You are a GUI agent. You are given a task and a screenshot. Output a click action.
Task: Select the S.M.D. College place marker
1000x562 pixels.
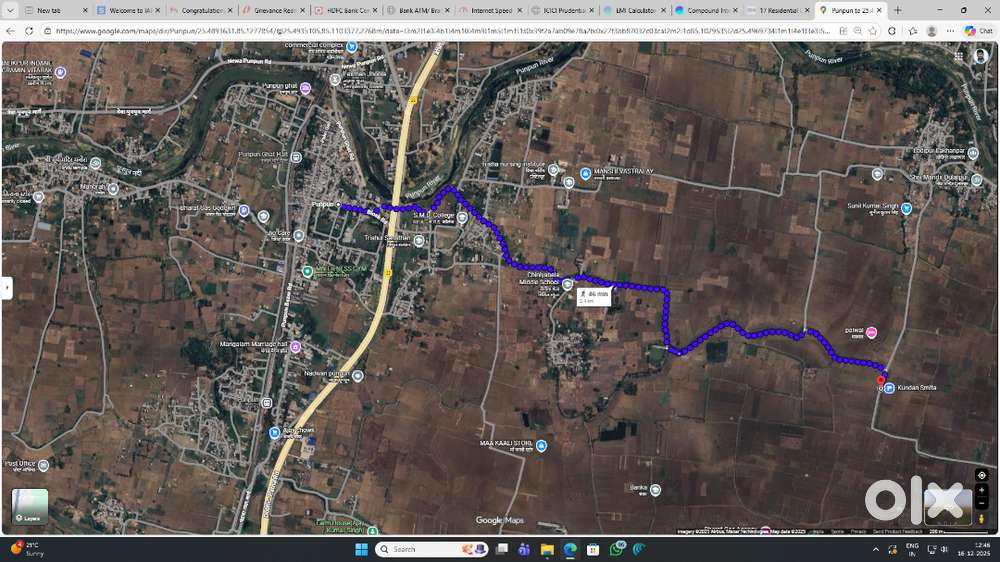pos(462,216)
